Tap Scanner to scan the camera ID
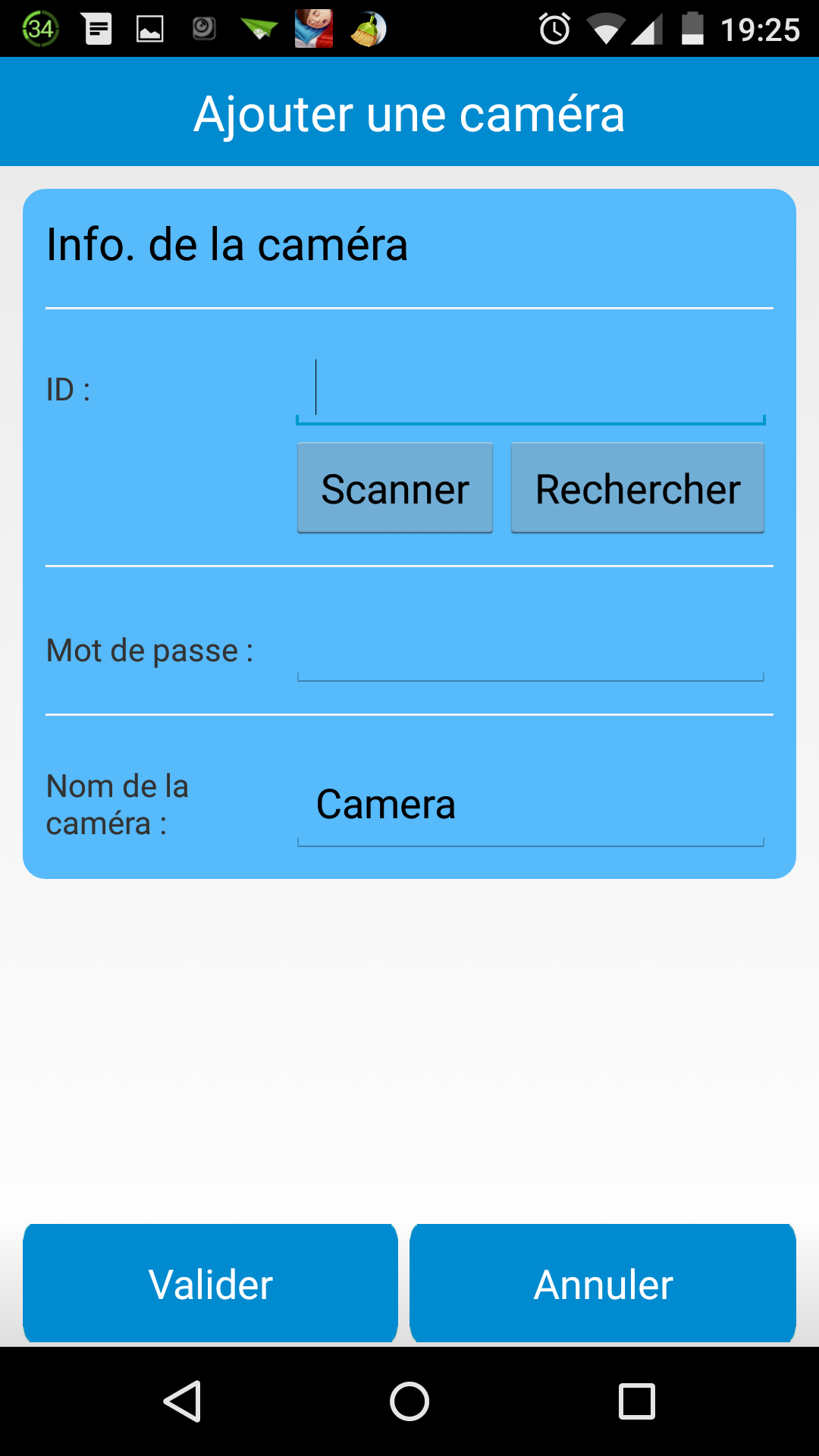Viewport: 819px width, 1456px height. point(395,488)
